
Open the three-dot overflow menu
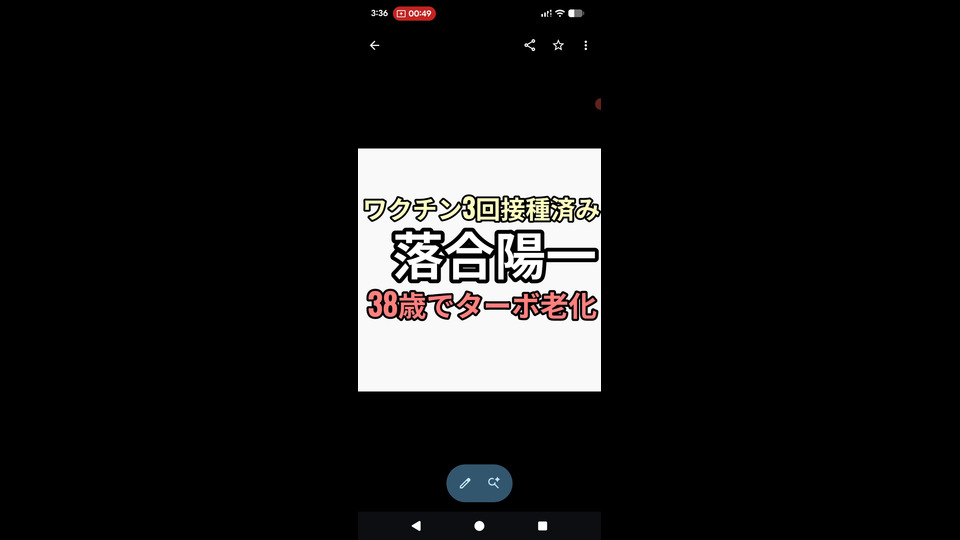tap(586, 45)
